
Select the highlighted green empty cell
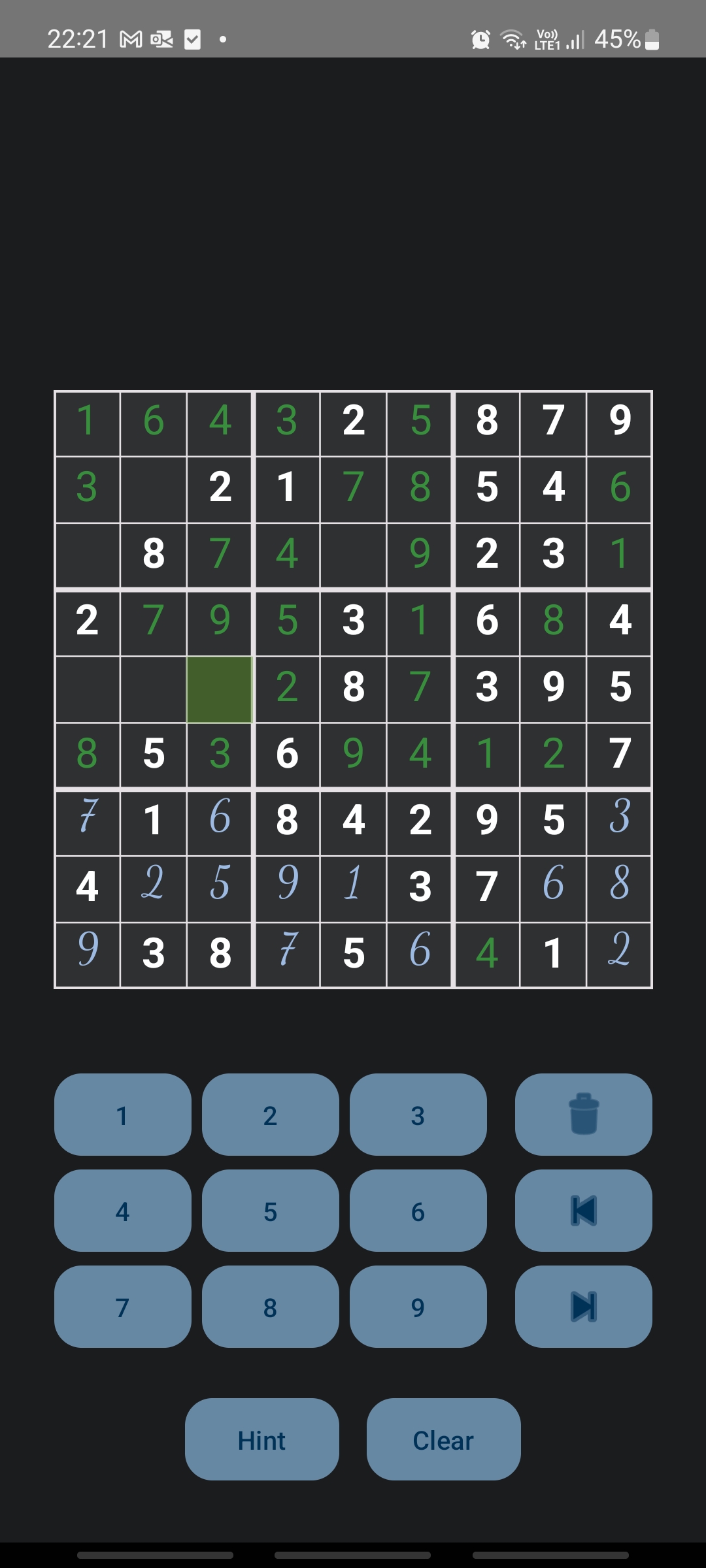[220, 689]
